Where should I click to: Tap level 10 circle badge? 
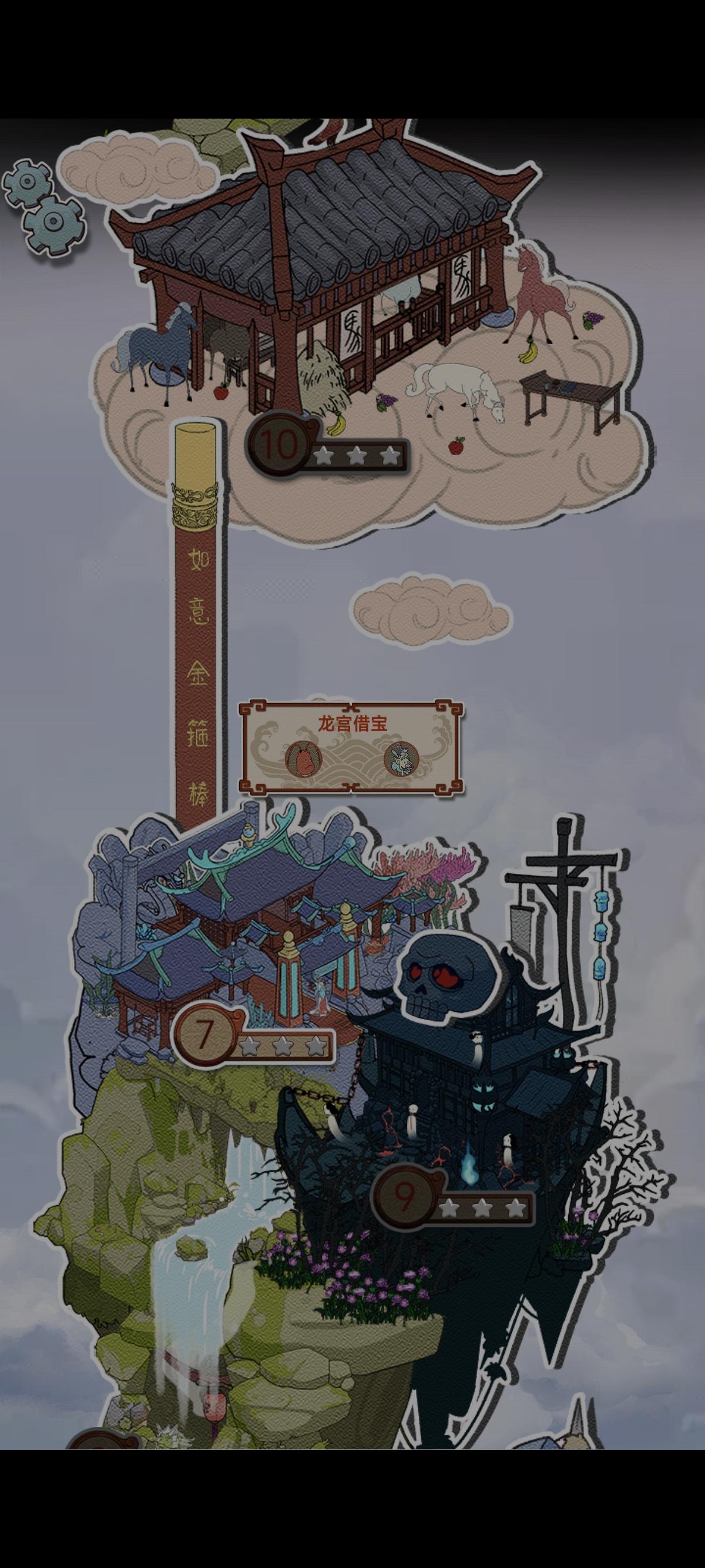279,446
